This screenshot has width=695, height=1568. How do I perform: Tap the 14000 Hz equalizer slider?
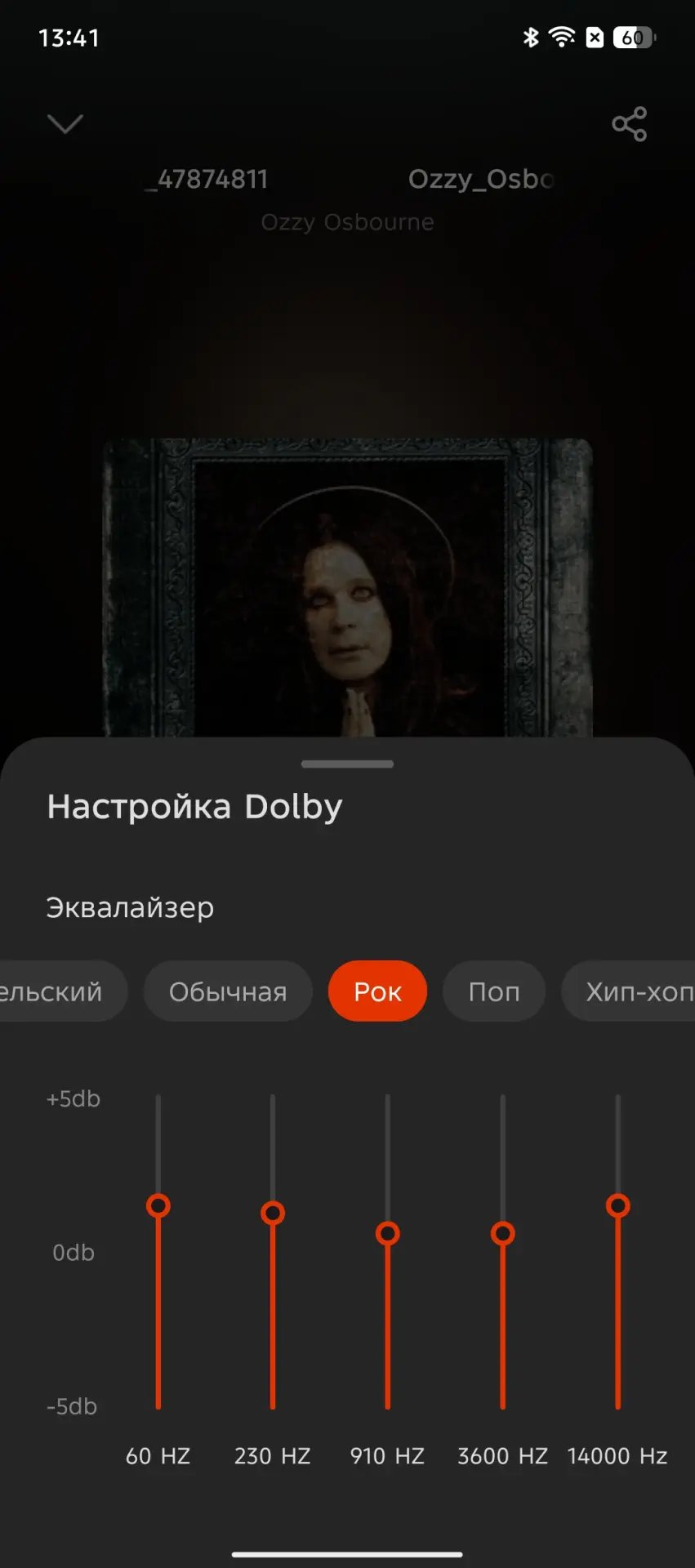pos(618,1206)
